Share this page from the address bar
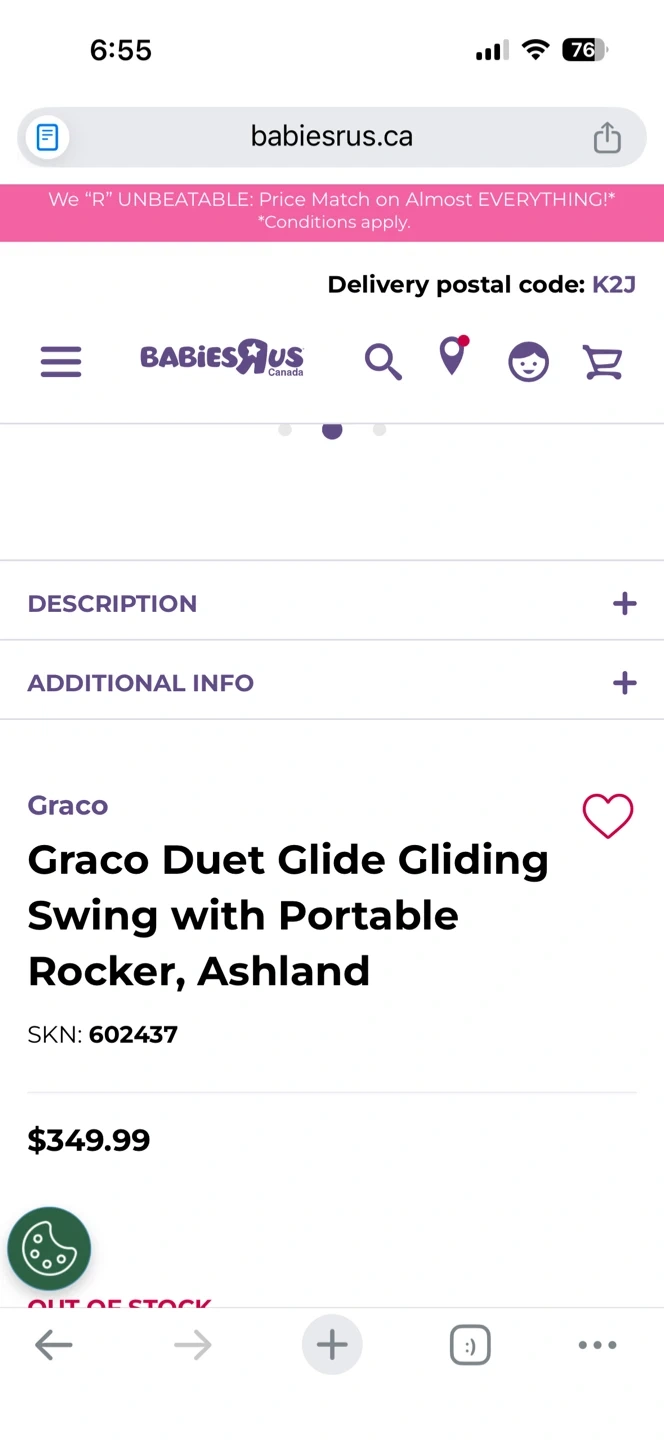Viewport: 664px width, 1440px height. point(607,137)
